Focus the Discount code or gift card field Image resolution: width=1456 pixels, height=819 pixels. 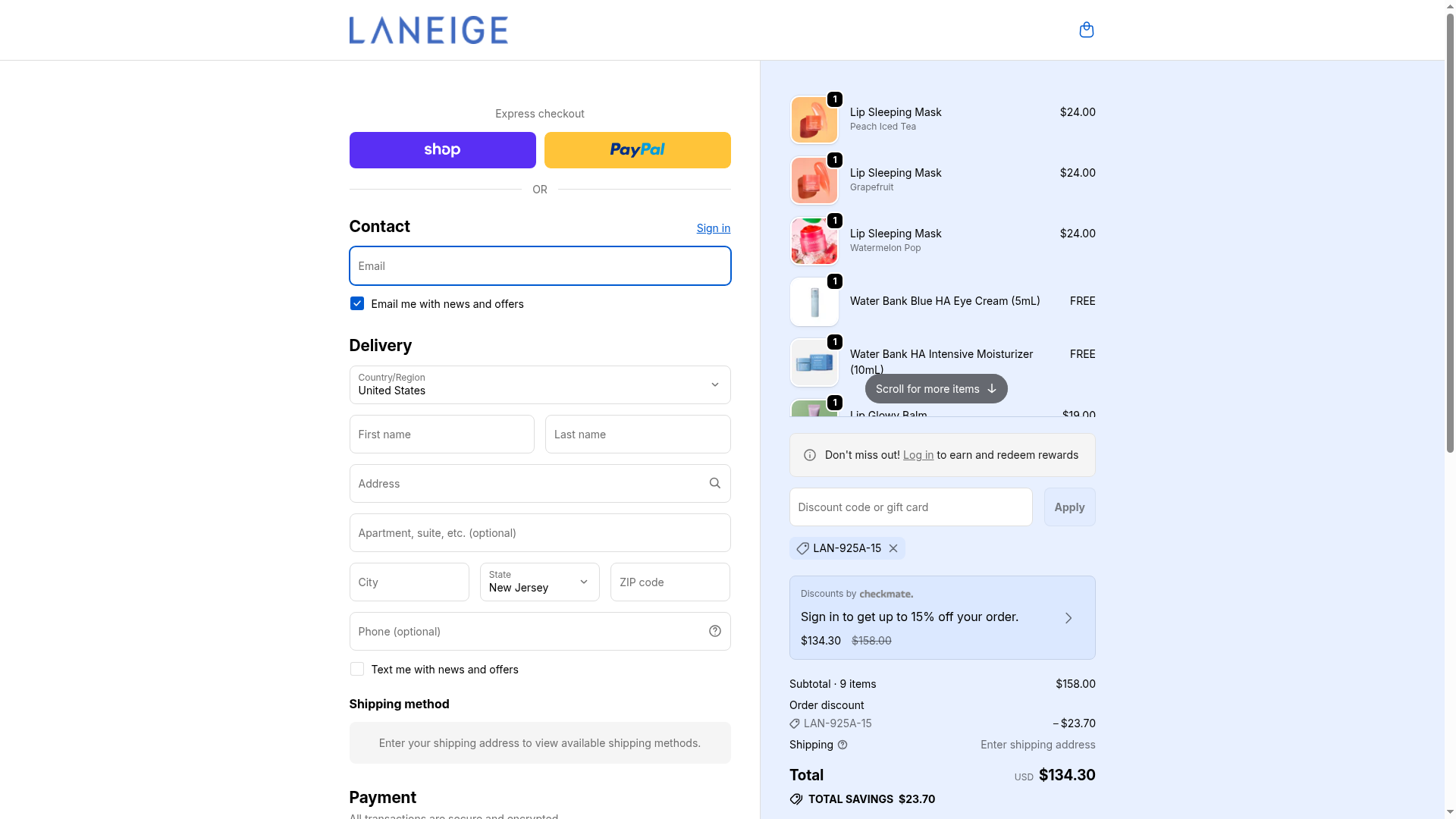click(x=910, y=507)
